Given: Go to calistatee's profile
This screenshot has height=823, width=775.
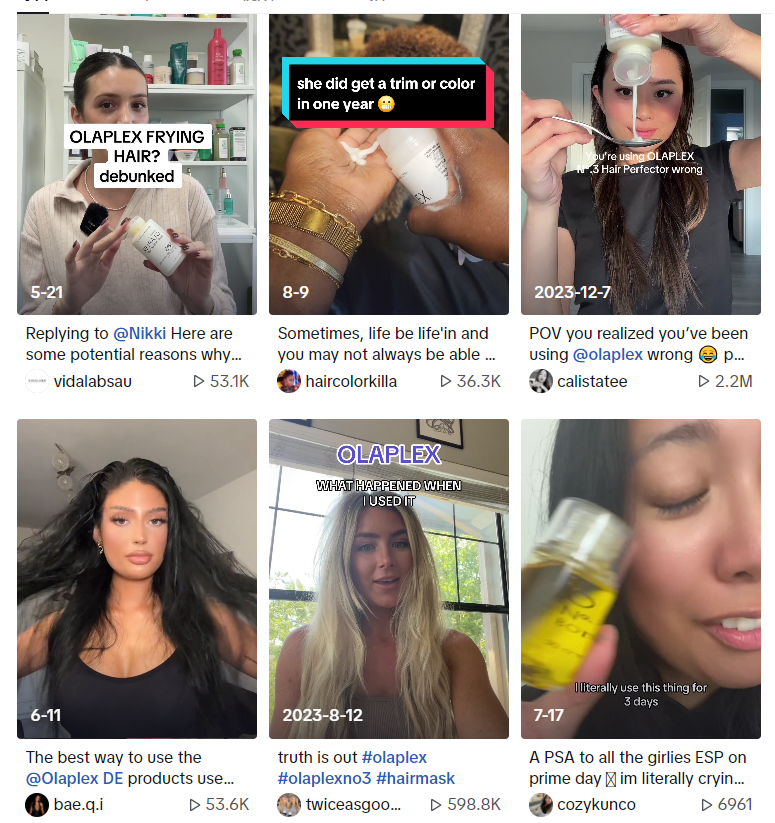Looking at the screenshot, I should (593, 381).
